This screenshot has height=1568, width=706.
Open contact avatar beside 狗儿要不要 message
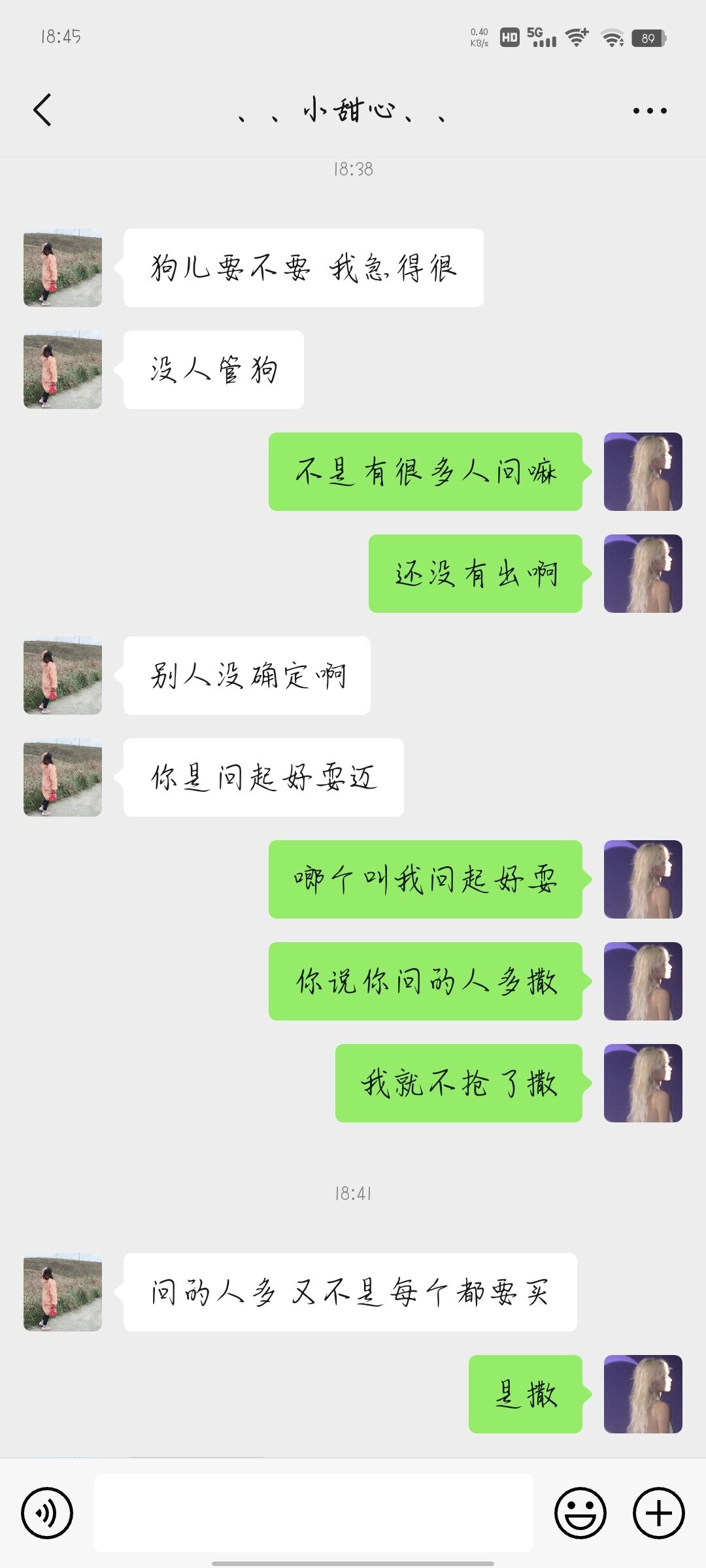point(63,268)
